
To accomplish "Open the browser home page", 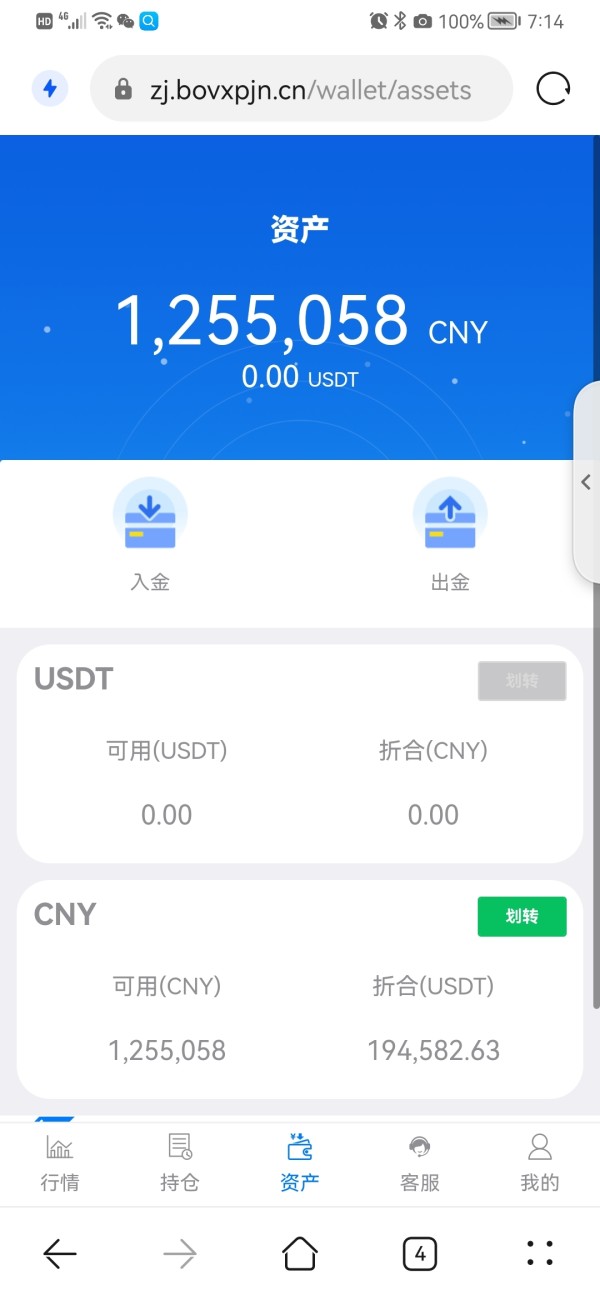I will (x=300, y=1253).
